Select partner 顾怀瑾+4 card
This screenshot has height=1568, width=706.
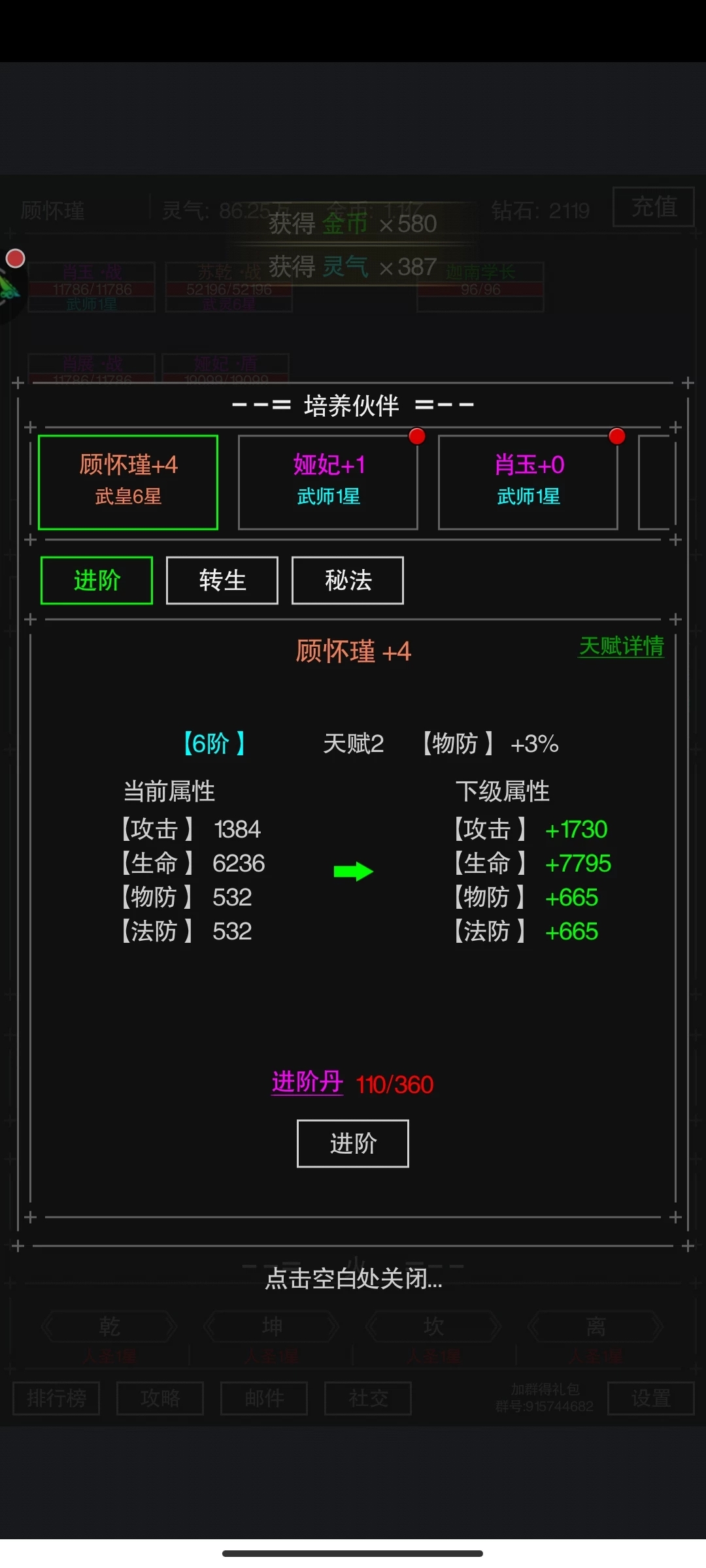[x=128, y=482]
